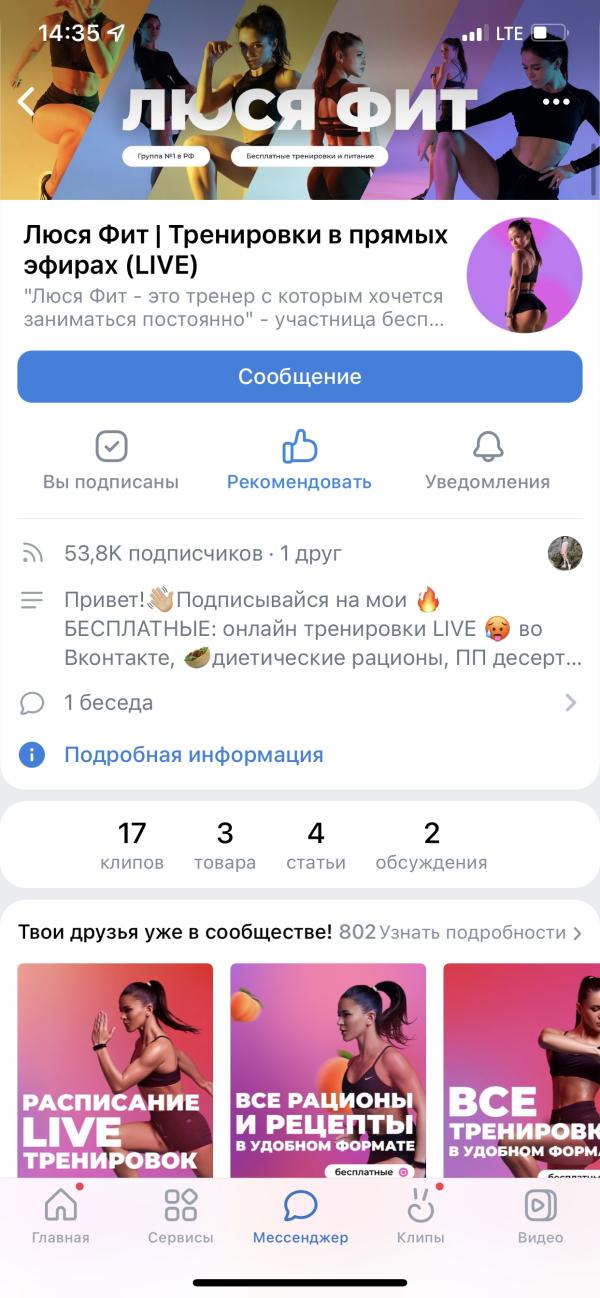Switch to the Клипы tab
600x1298 pixels.
tap(420, 1217)
